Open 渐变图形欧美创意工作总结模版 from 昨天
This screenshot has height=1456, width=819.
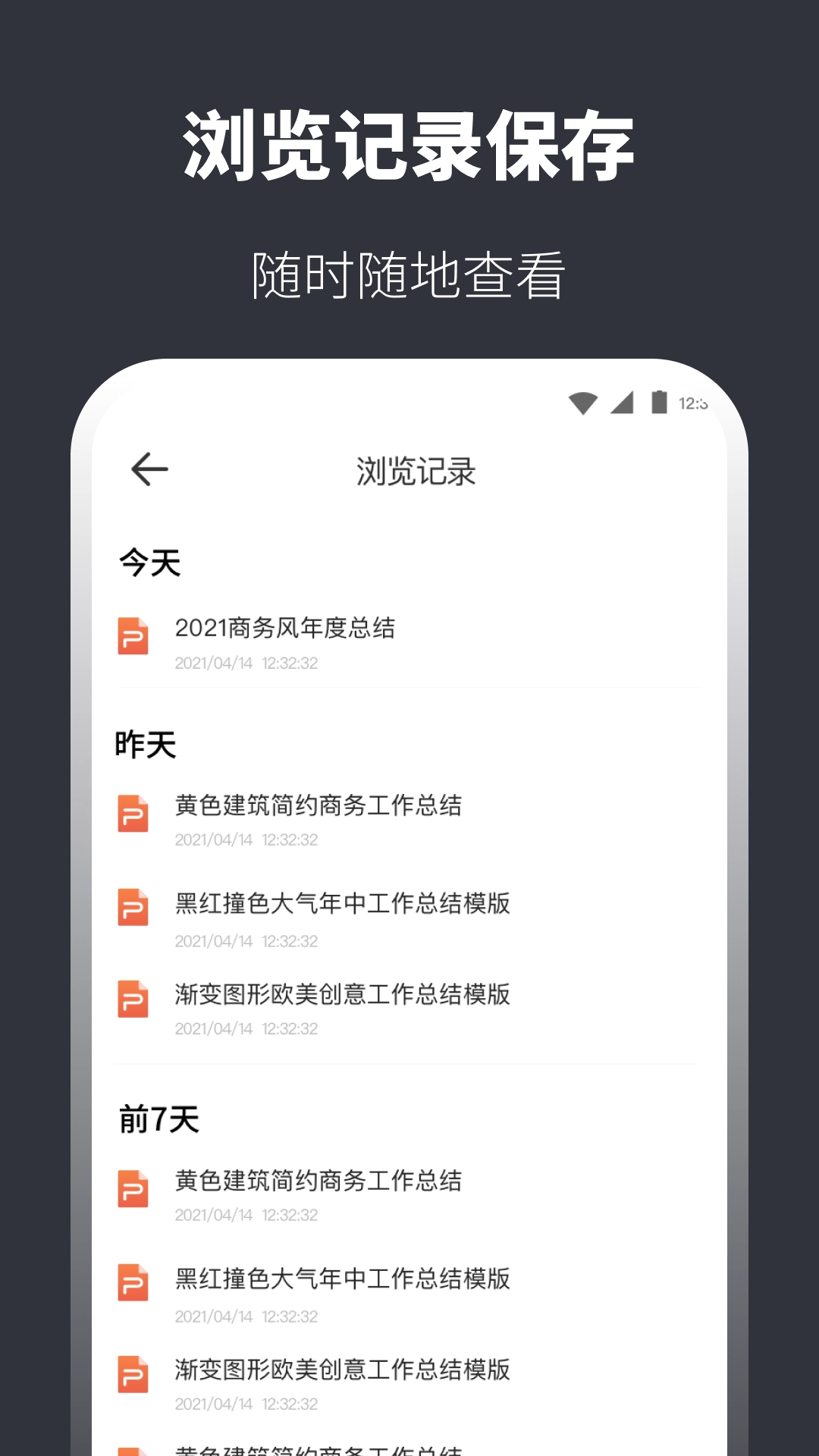pyautogui.click(x=341, y=996)
